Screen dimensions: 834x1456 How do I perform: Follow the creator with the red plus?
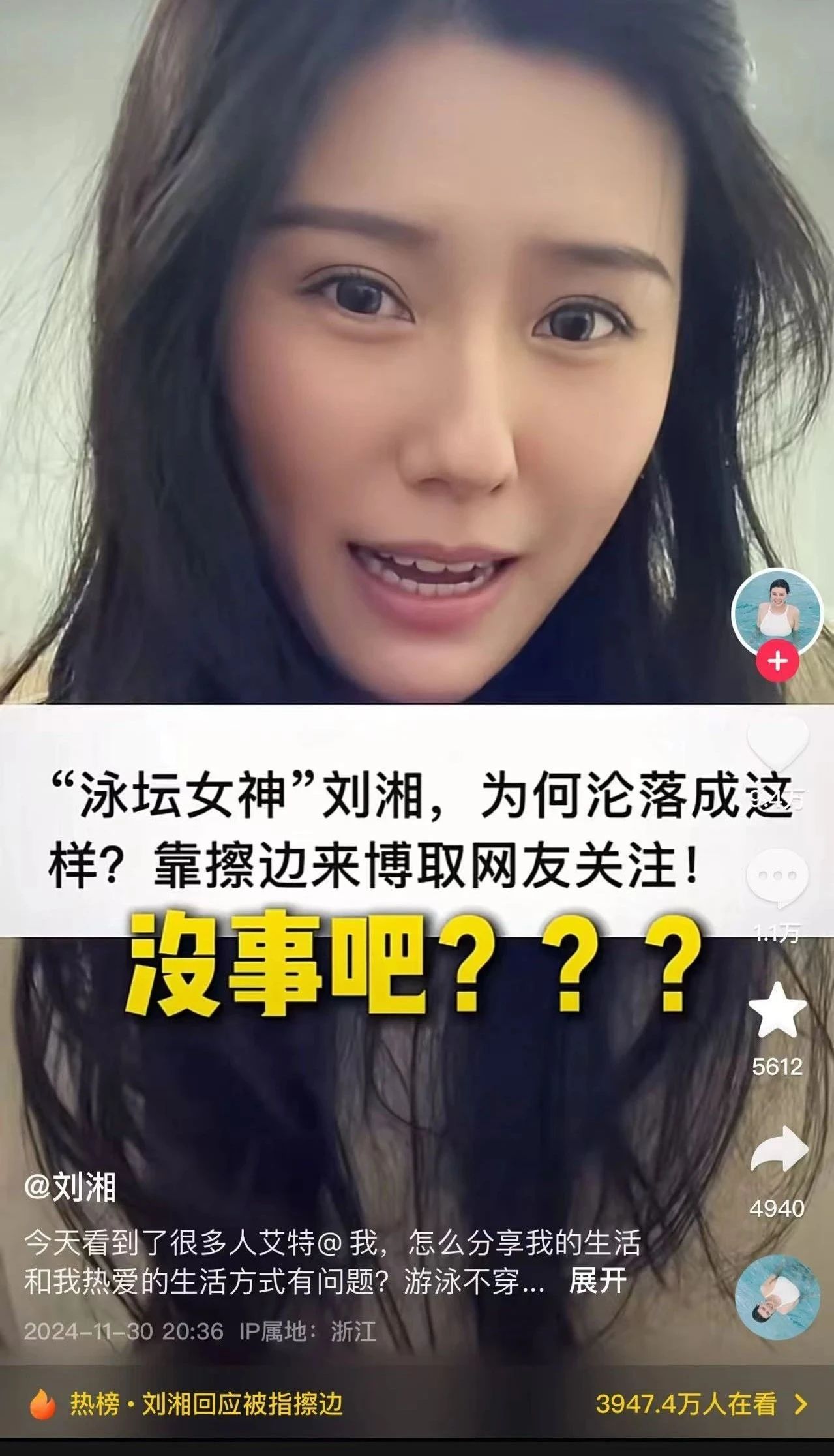click(x=777, y=660)
